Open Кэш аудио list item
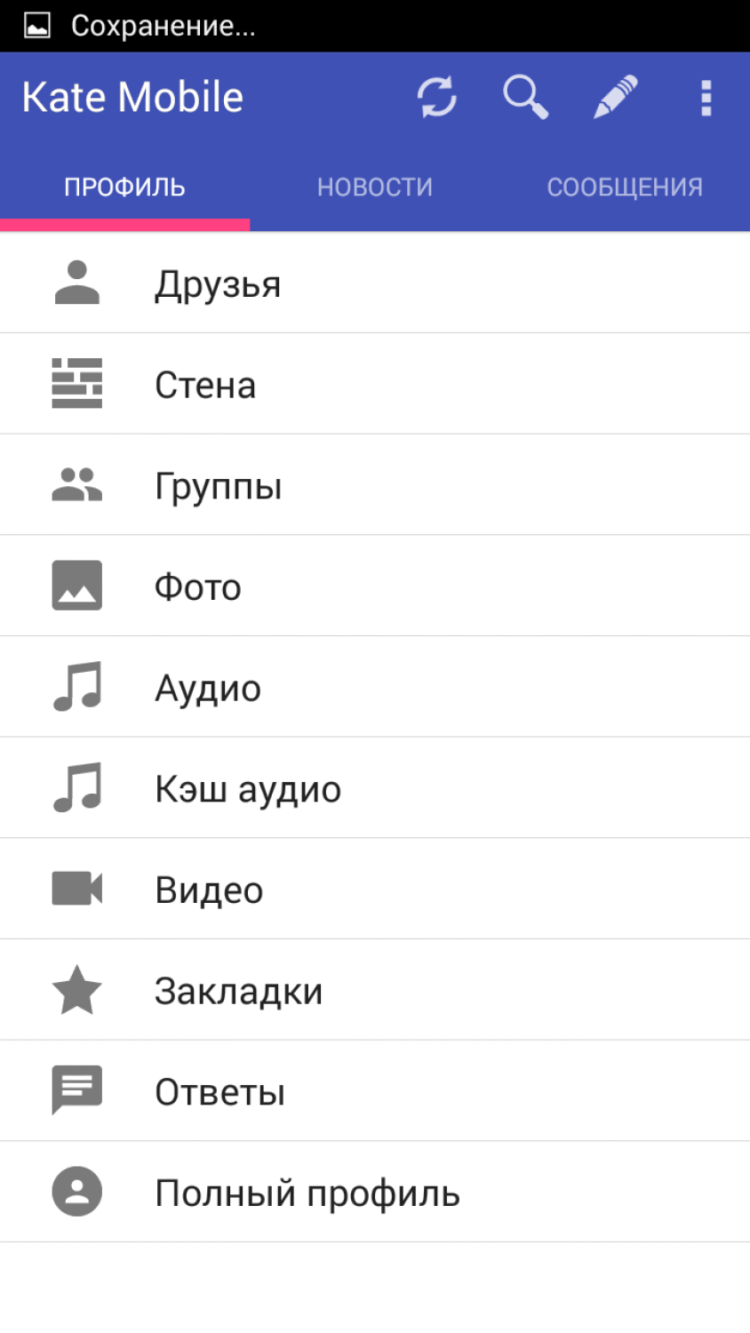This screenshot has height=1333, width=750. (248, 787)
